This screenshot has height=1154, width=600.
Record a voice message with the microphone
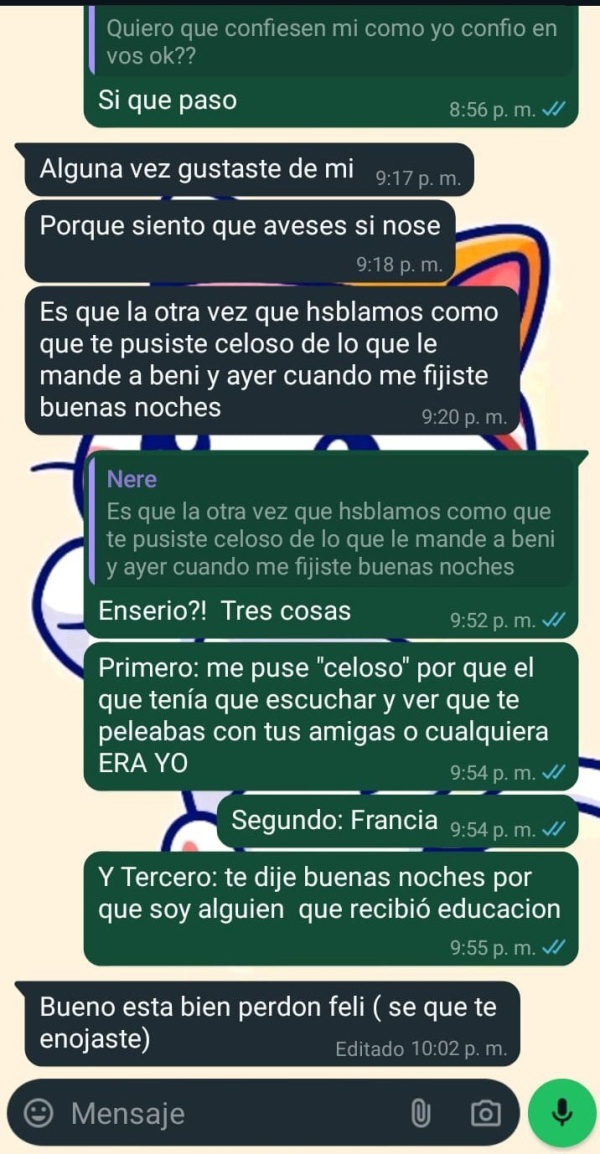click(x=561, y=1112)
